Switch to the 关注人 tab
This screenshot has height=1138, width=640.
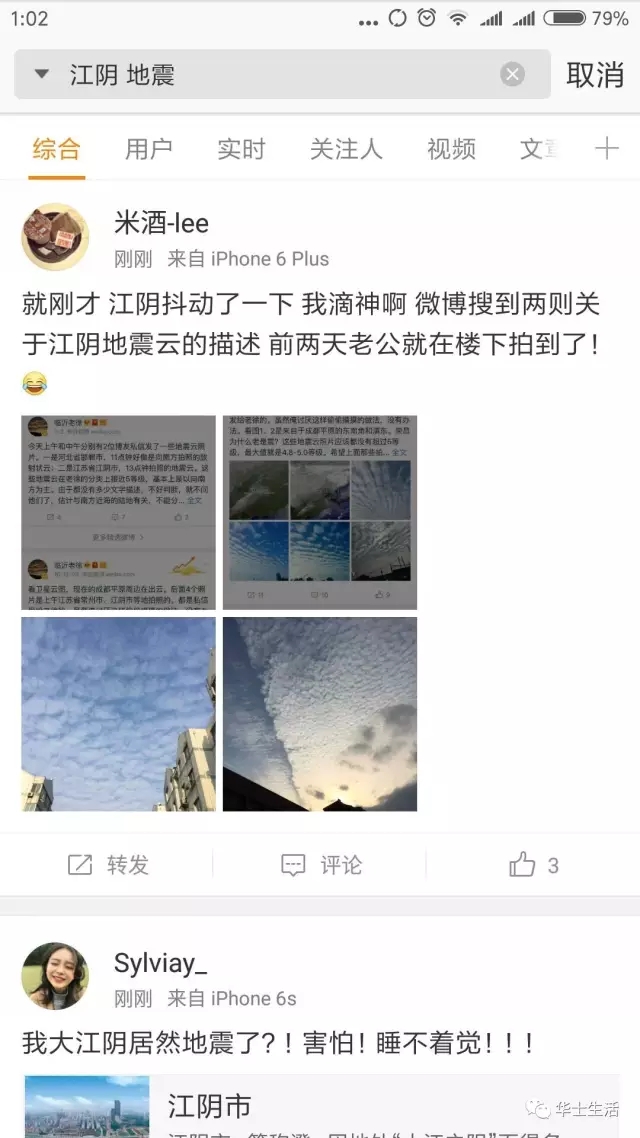point(346,150)
